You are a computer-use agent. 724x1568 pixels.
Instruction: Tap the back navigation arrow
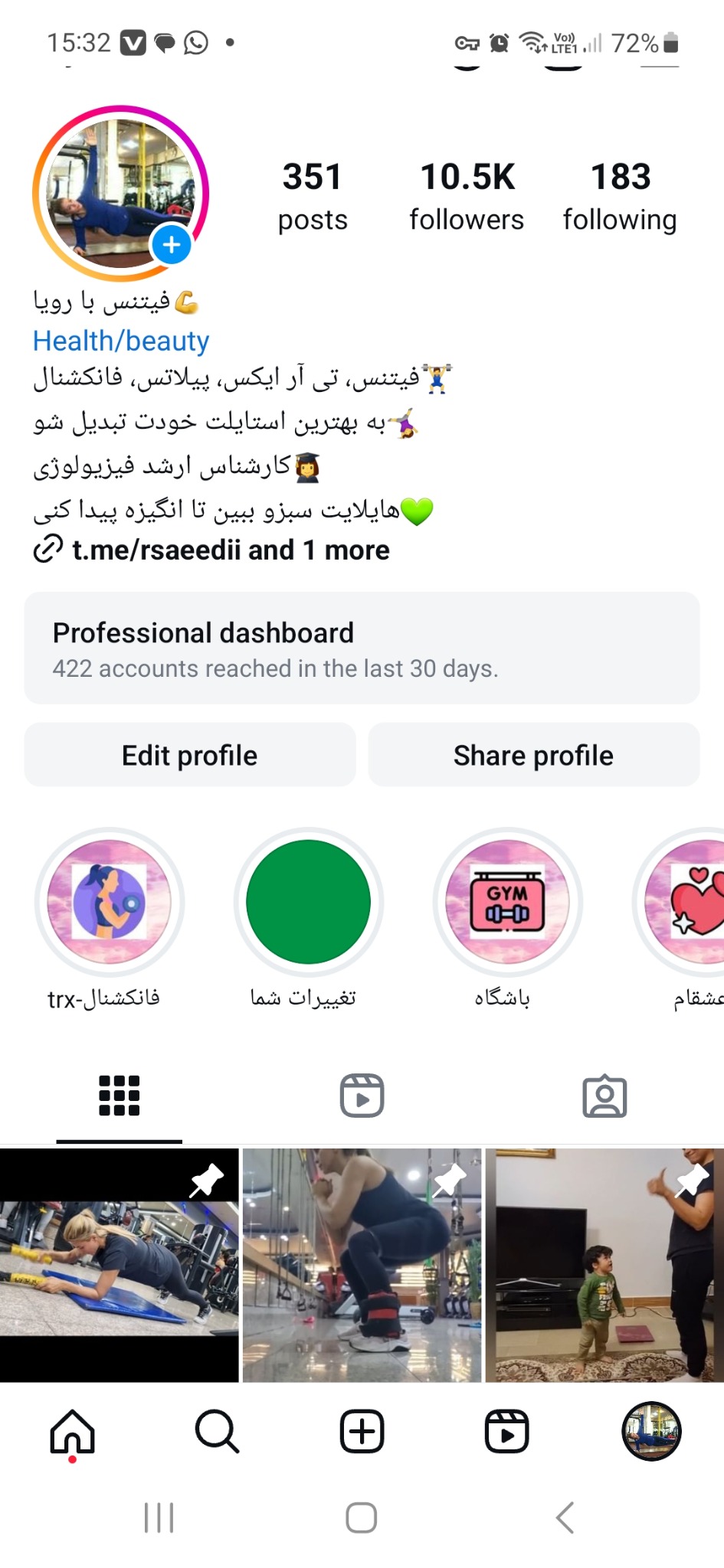(x=565, y=1518)
